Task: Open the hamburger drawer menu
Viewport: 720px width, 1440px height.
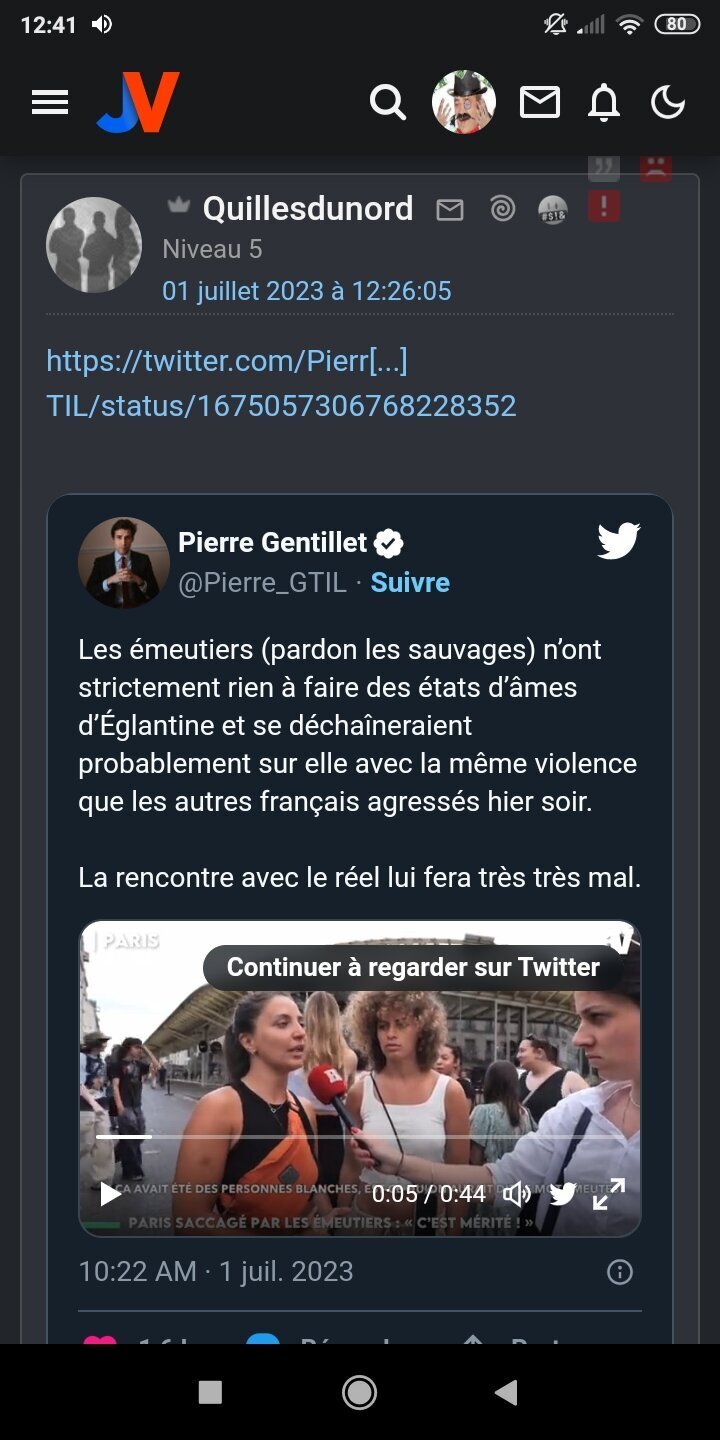Action: coord(50,102)
